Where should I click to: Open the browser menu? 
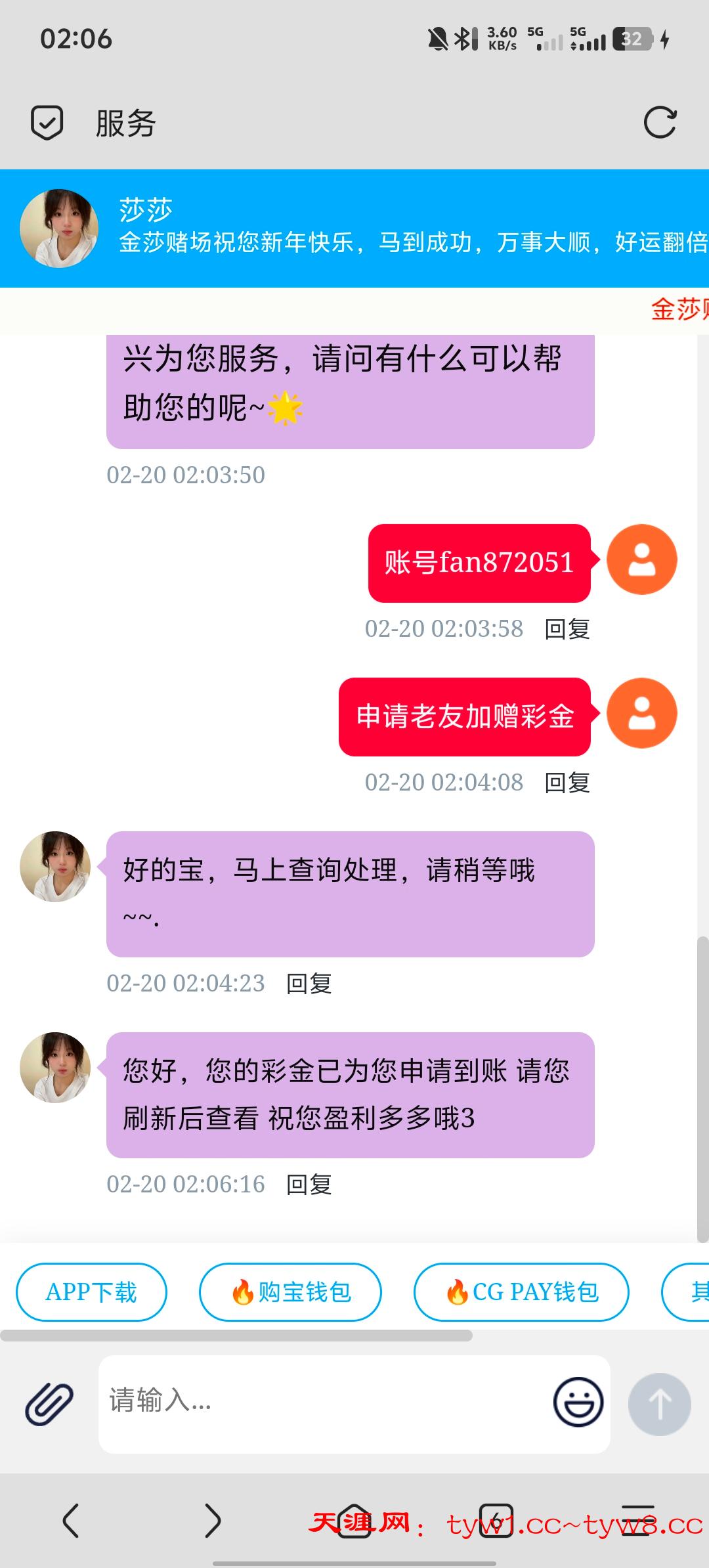(x=637, y=1520)
